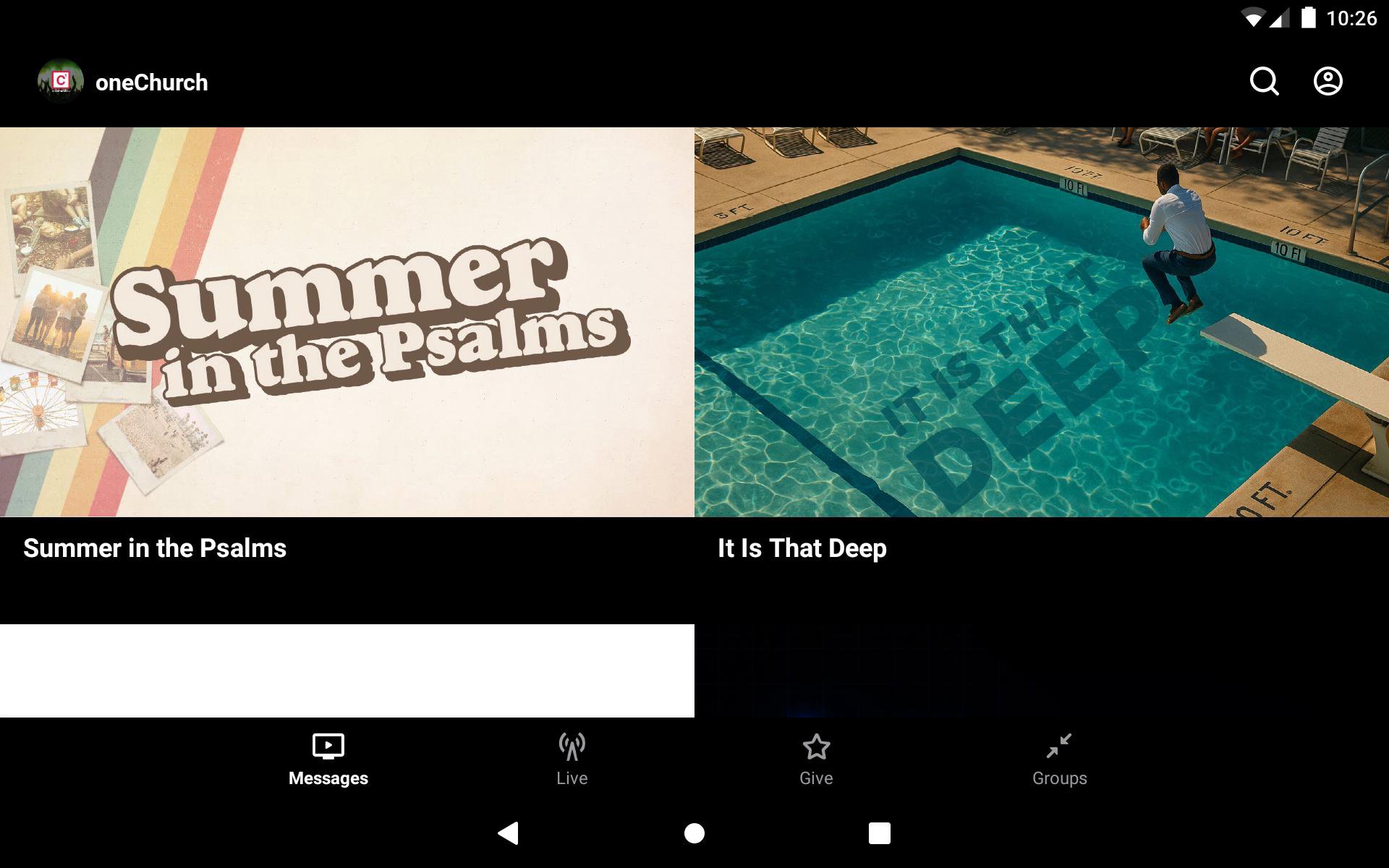This screenshot has height=868, width=1389.
Task: Switch to the Groups tab
Action: (1059, 759)
